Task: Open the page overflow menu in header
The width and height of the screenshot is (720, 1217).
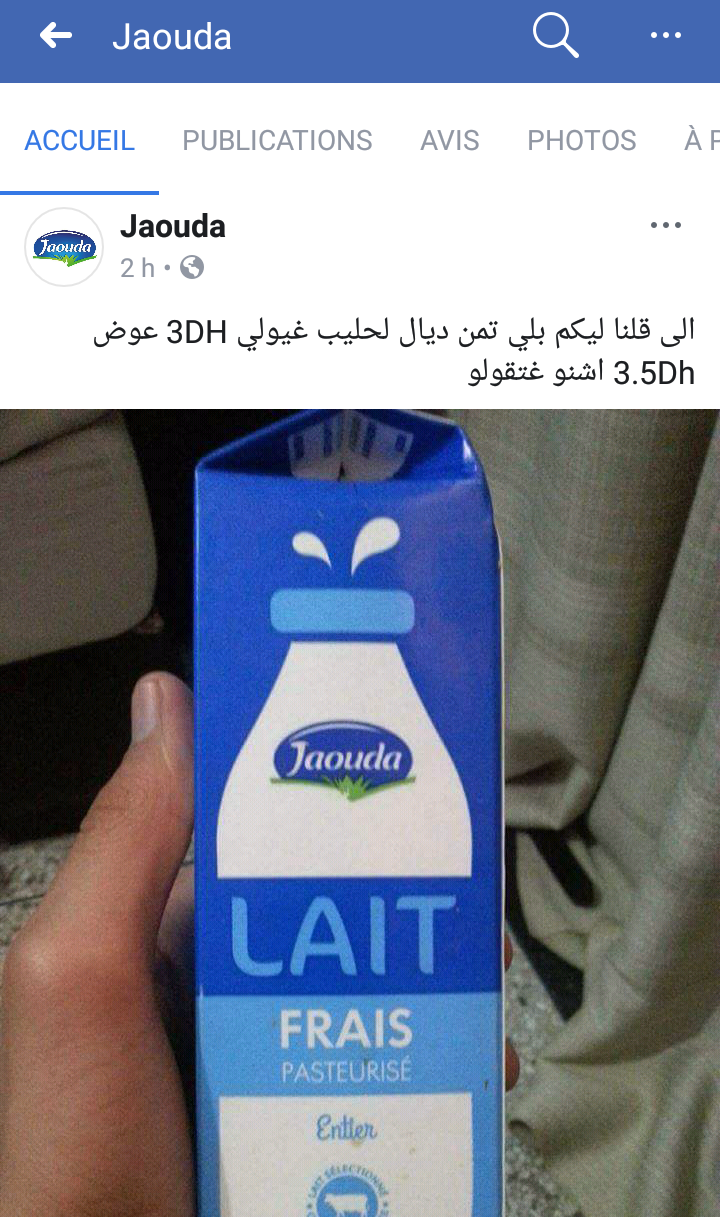Action: [x=665, y=36]
